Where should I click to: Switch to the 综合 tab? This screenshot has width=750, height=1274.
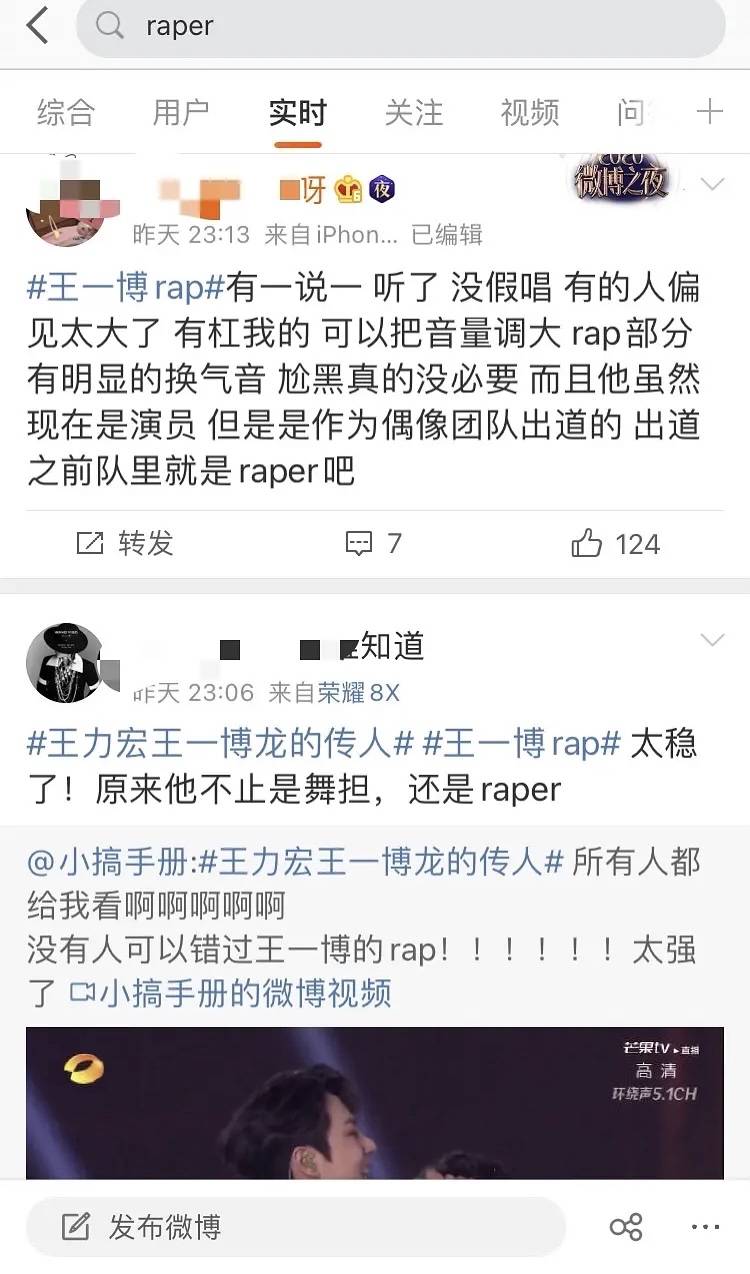tap(66, 112)
